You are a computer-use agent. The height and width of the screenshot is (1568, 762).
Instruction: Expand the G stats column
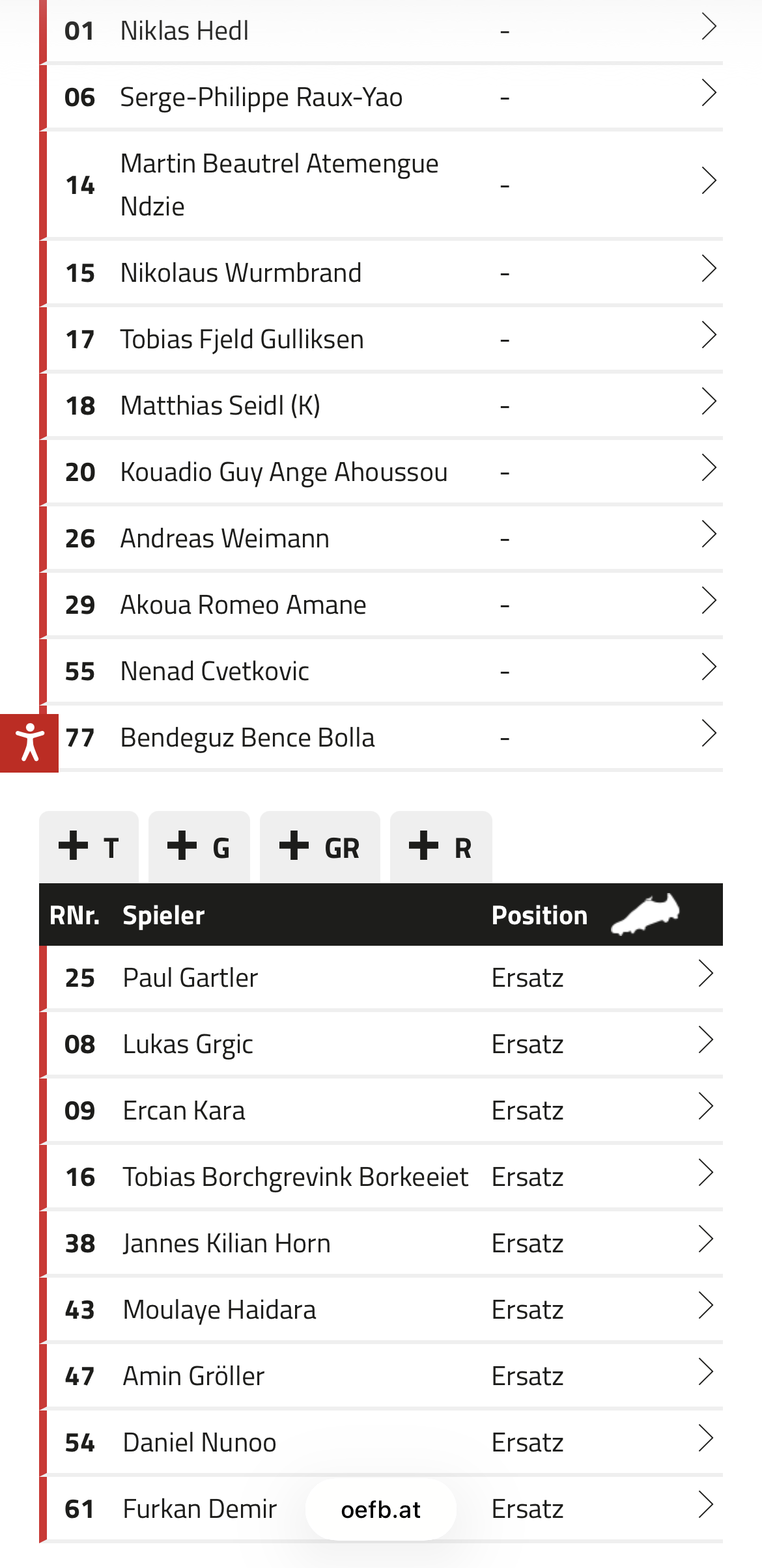point(199,847)
